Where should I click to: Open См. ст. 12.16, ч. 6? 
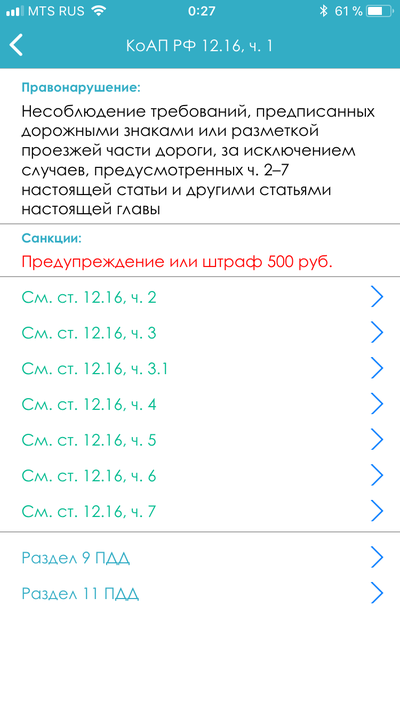coord(200,476)
